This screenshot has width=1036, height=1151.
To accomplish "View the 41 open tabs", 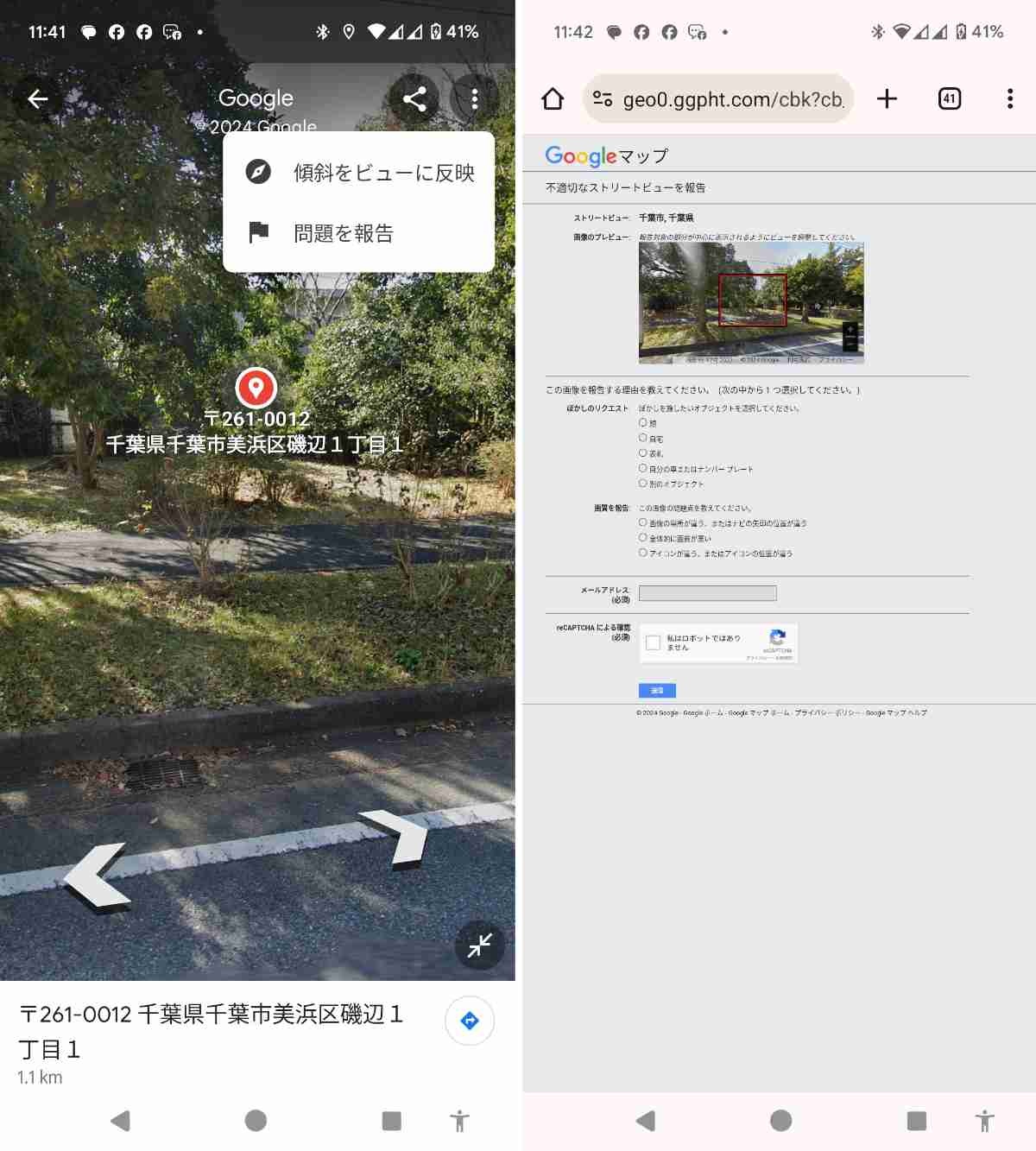I will click(x=949, y=99).
